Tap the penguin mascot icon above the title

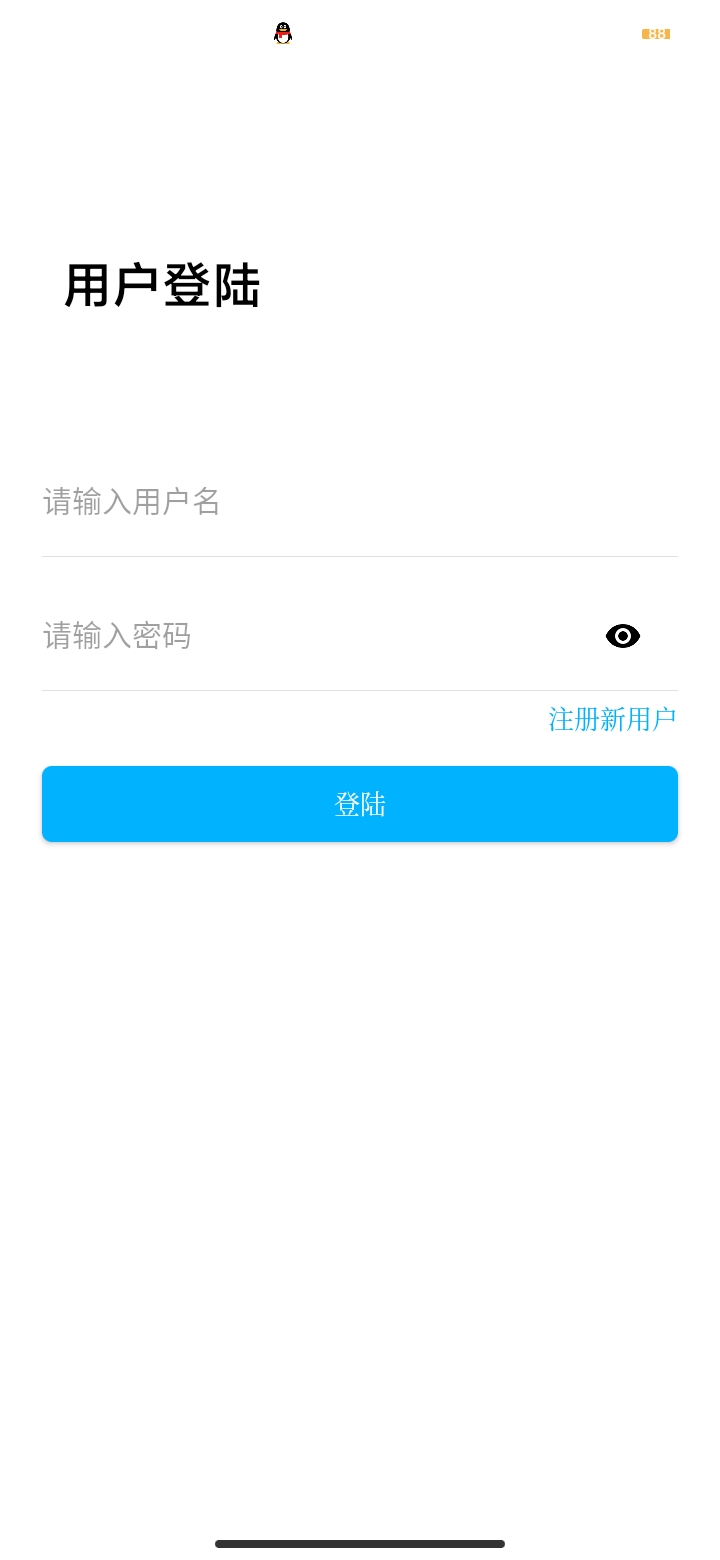[x=283, y=33]
